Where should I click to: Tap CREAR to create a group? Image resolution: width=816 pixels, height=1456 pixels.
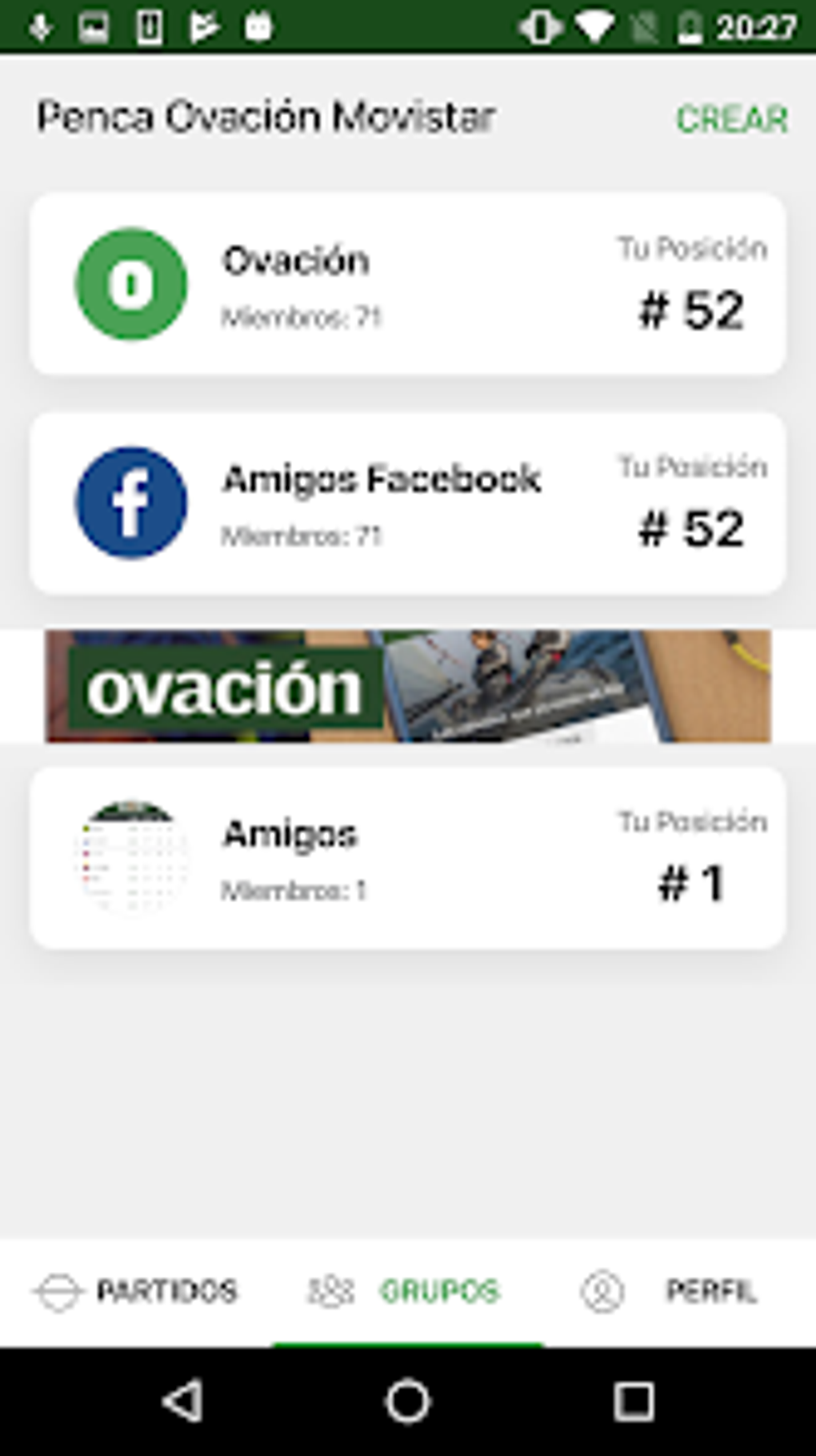click(731, 119)
